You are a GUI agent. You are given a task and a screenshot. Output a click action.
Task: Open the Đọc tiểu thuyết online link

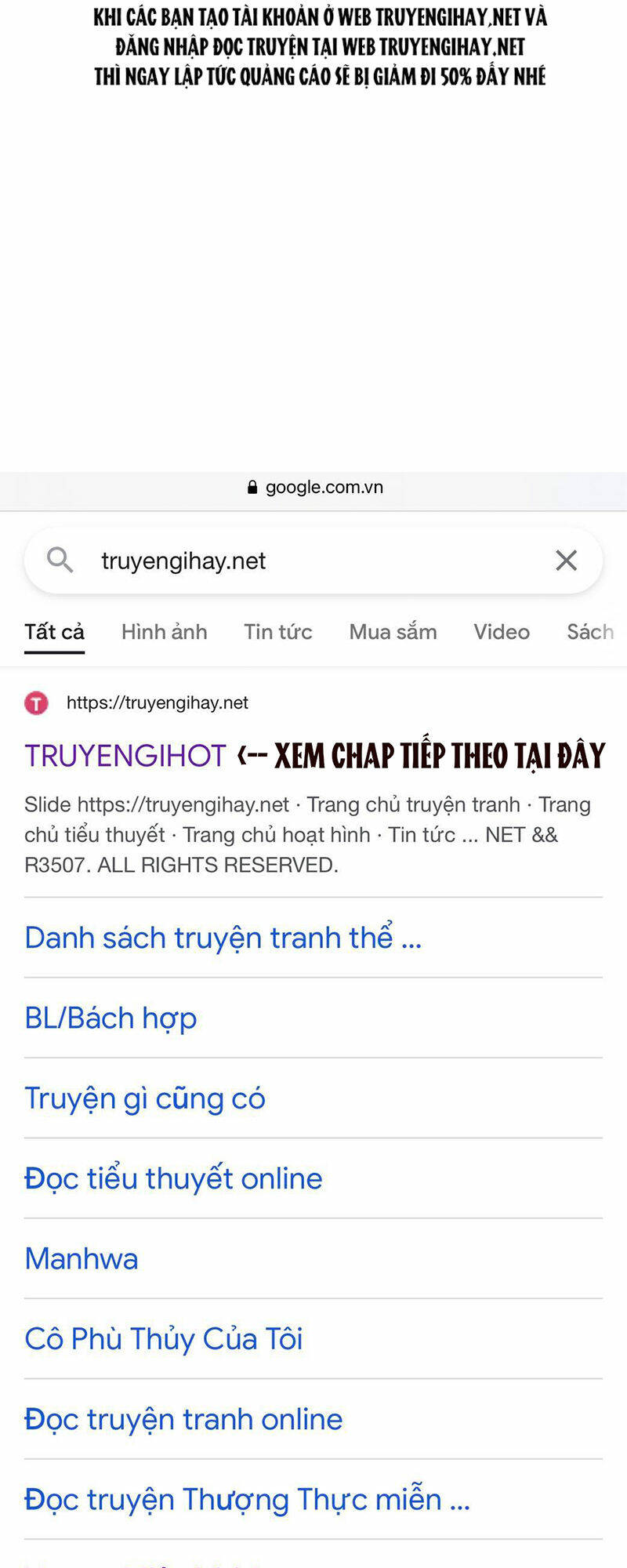point(172,1178)
